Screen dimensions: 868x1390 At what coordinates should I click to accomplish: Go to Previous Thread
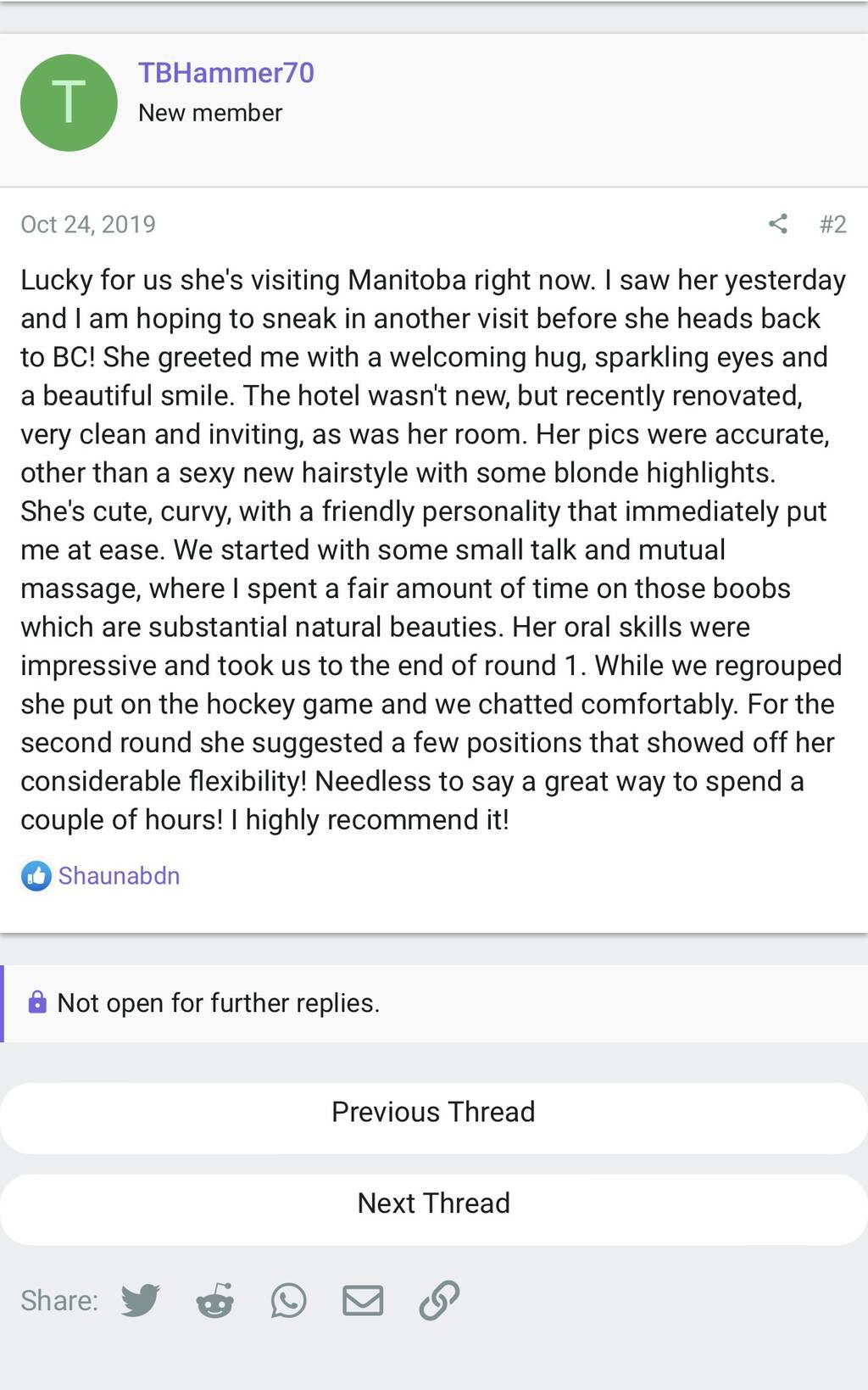point(433,1112)
